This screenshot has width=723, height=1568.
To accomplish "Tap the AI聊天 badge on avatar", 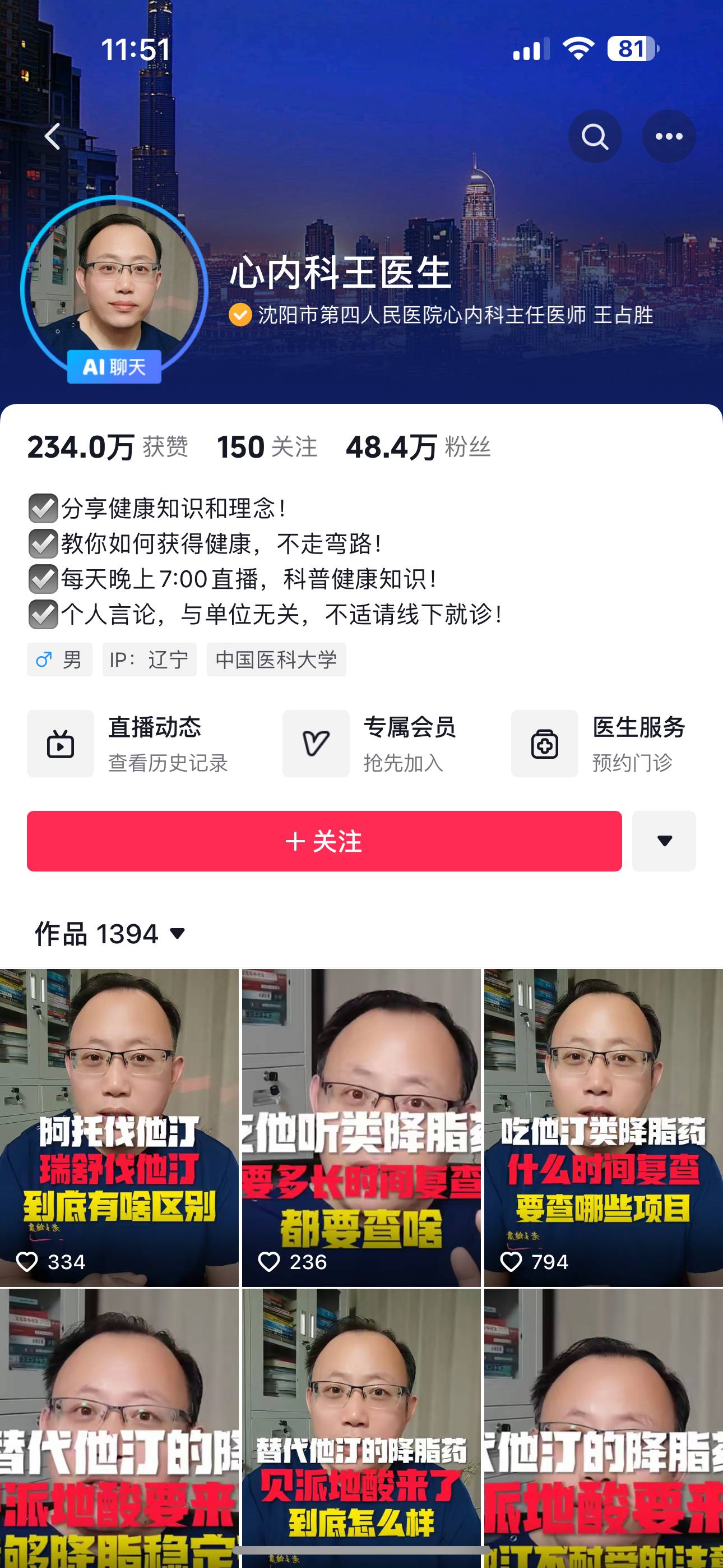I will click(114, 366).
